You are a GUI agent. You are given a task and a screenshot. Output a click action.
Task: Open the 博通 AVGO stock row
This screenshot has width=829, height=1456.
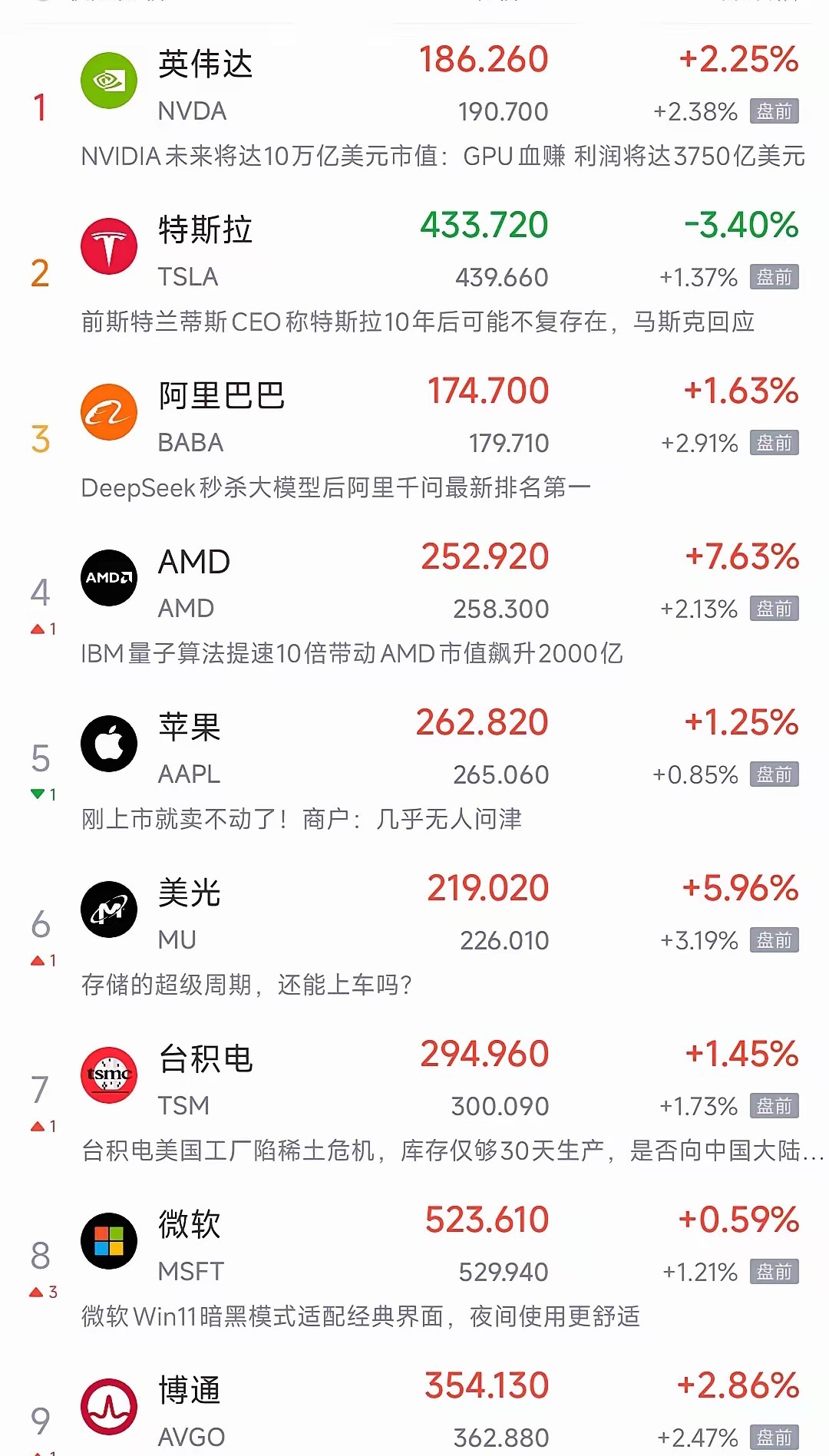point(414,1411)
